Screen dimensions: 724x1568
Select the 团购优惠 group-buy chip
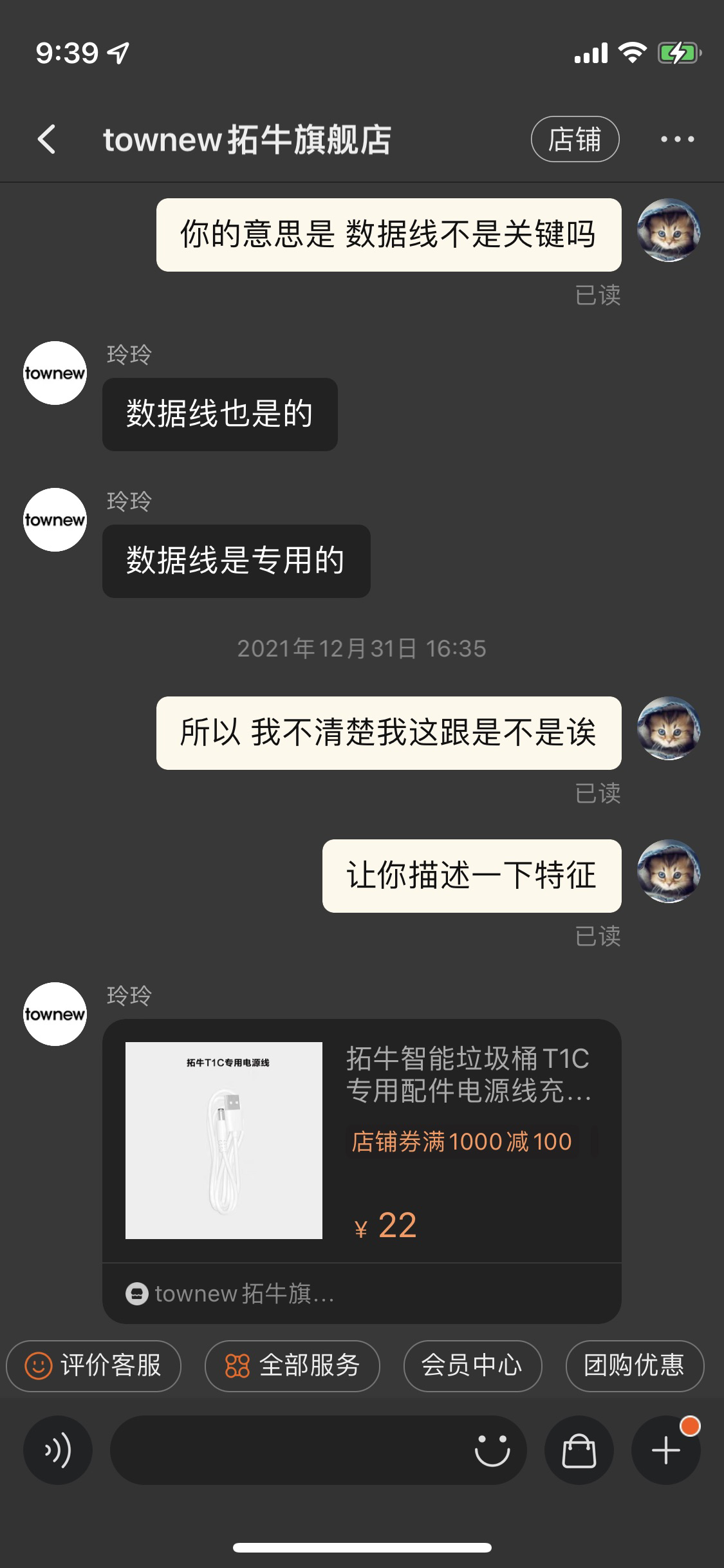634,1366
